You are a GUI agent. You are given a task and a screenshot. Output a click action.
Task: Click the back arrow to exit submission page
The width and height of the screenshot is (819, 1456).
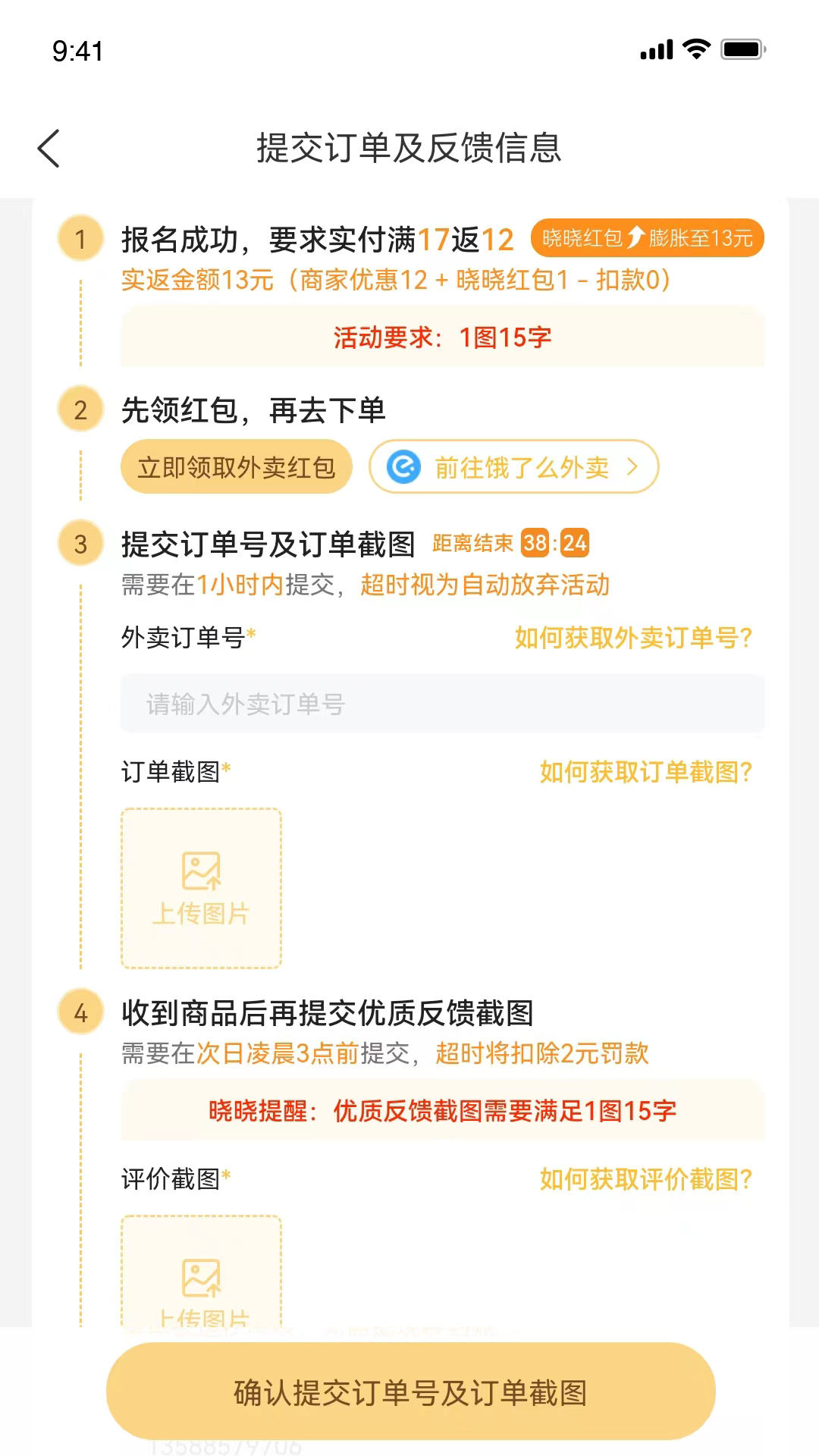49,149
